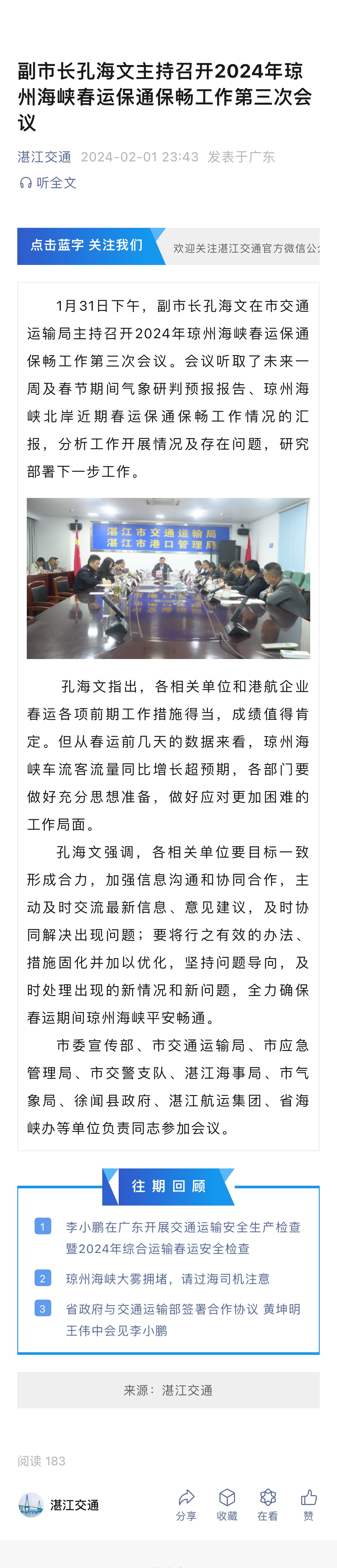Open 琼州海峡大雾拥堵 article link
This screenshot has height=1568, width=337.
pyautogui.click(x=168, y=1279)
